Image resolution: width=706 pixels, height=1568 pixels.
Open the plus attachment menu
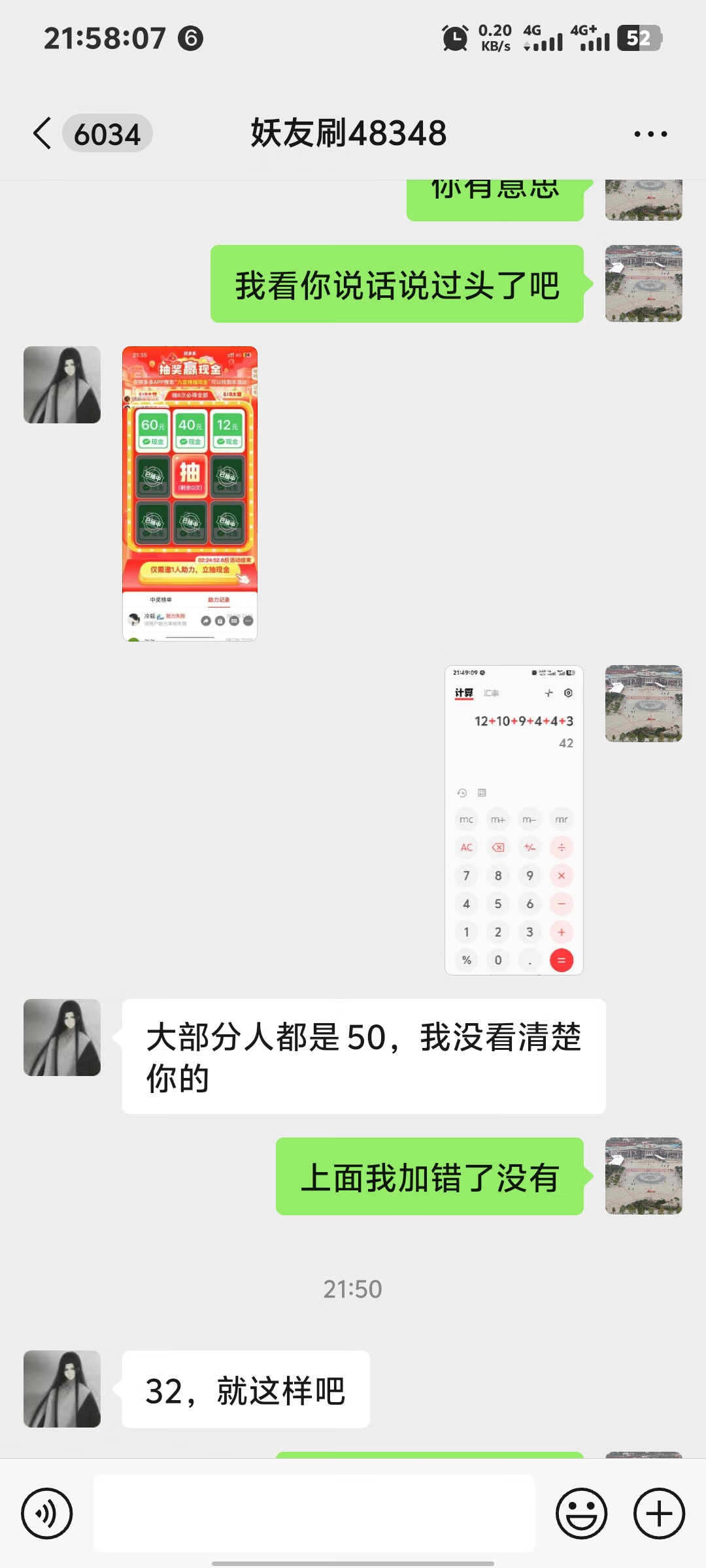[x=659, y=1513]
